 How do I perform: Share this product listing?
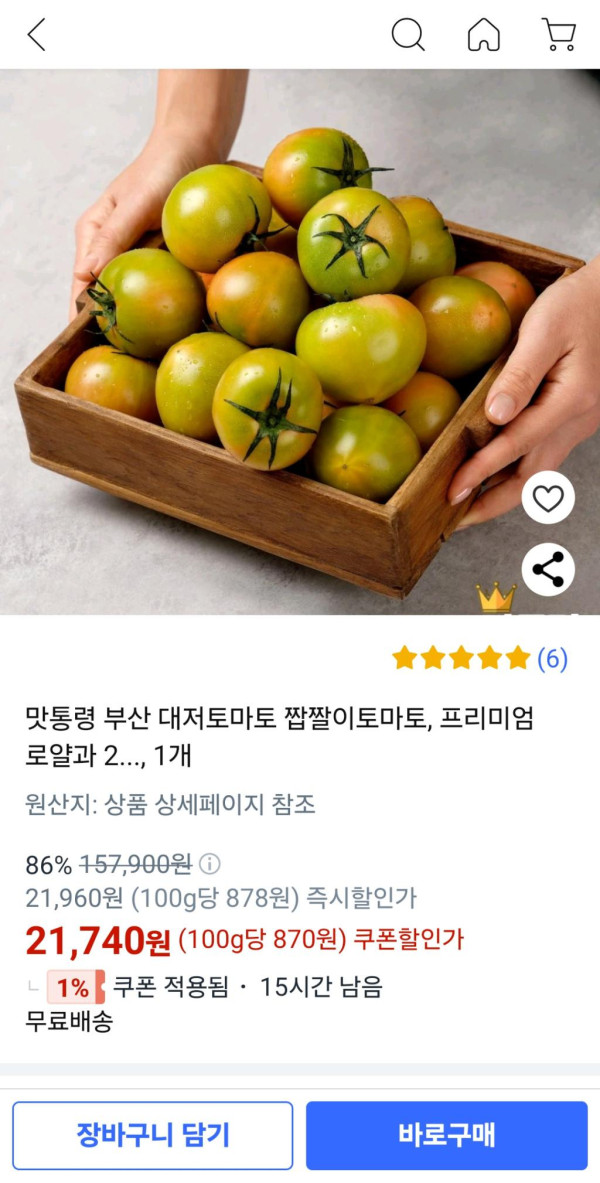click(548, 570)
